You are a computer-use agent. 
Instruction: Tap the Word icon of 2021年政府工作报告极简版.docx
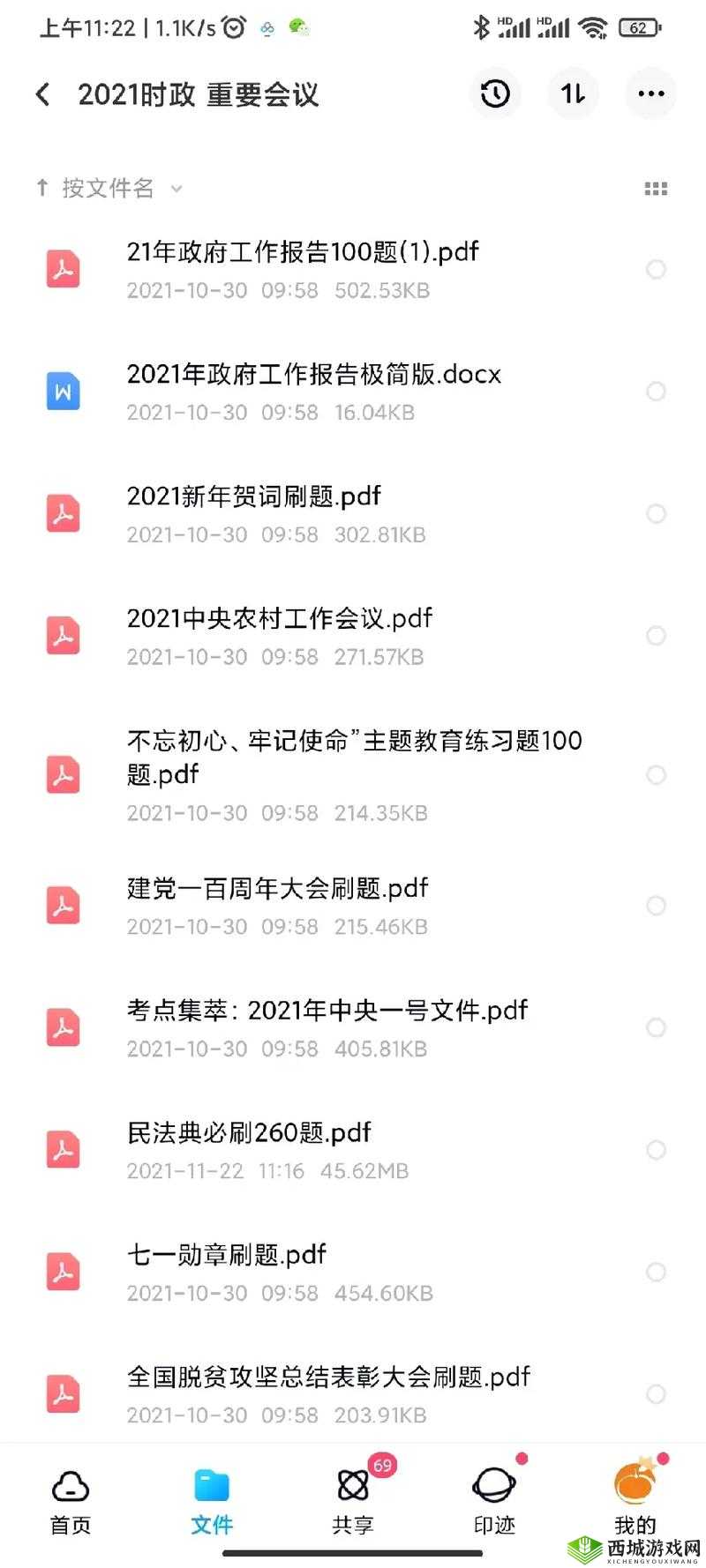coord(63,392)
